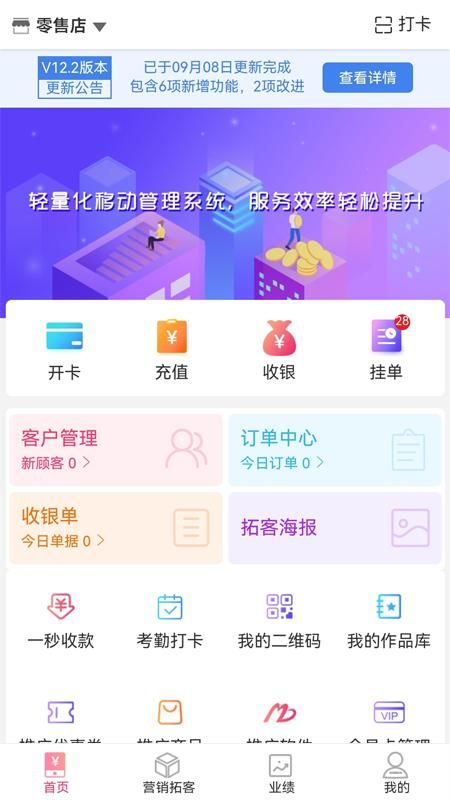450x800 pixels.
Task: Open the 开卡 card function
Action: (64, 350)
